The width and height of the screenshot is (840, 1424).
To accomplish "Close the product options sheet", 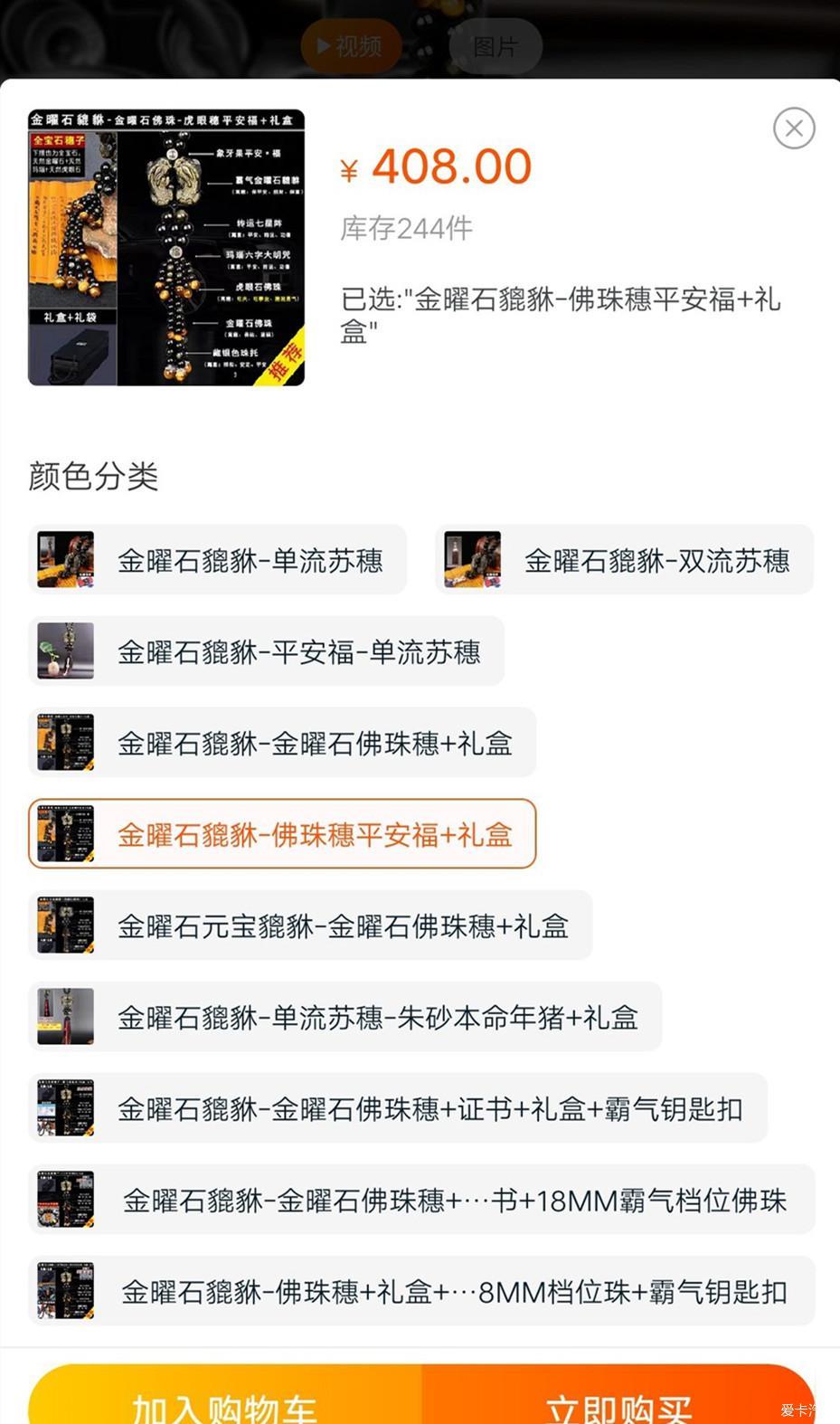I will pyautogui.click(x=794, y=128).
